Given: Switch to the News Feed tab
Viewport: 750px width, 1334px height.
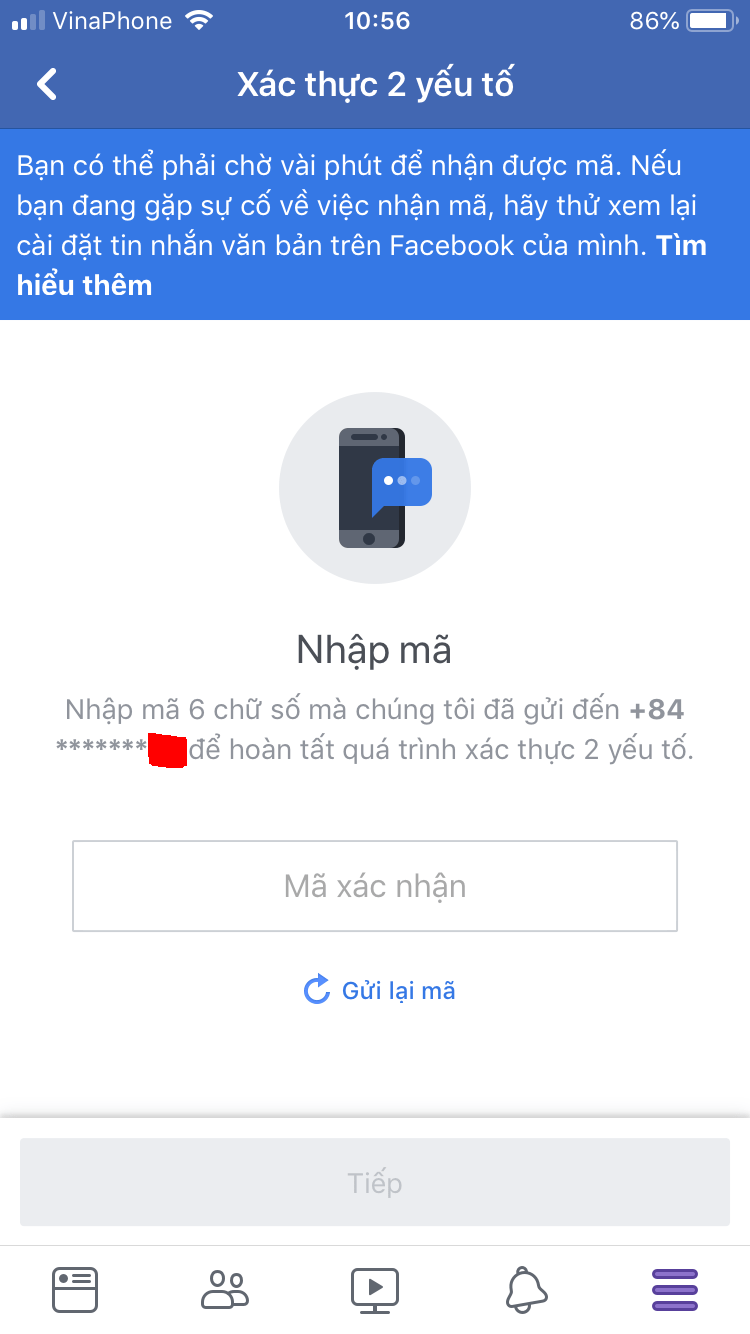Looking at the screenshot, I should [x=75, y=1289].
